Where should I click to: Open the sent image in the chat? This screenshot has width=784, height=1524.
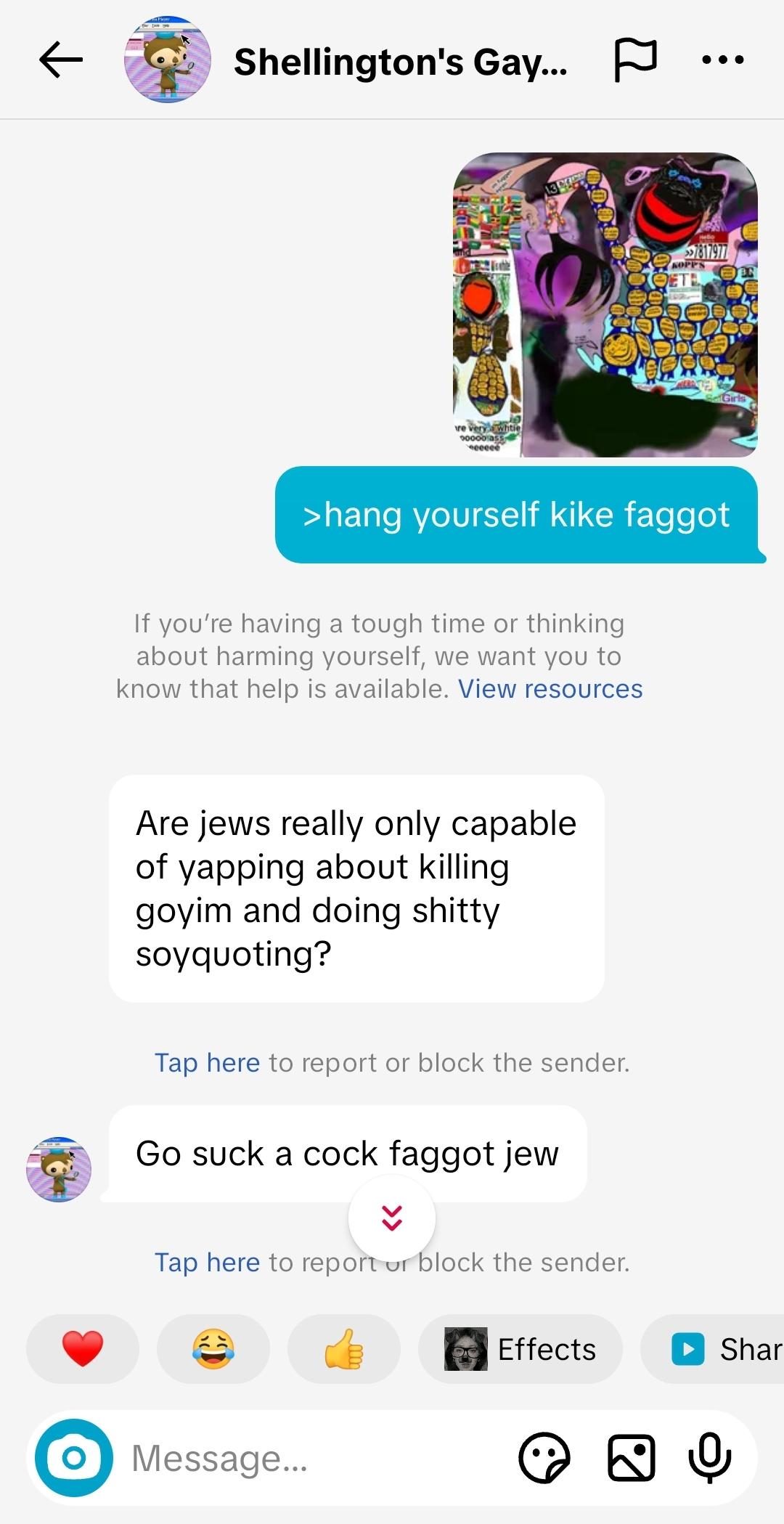tap(605, 305)
